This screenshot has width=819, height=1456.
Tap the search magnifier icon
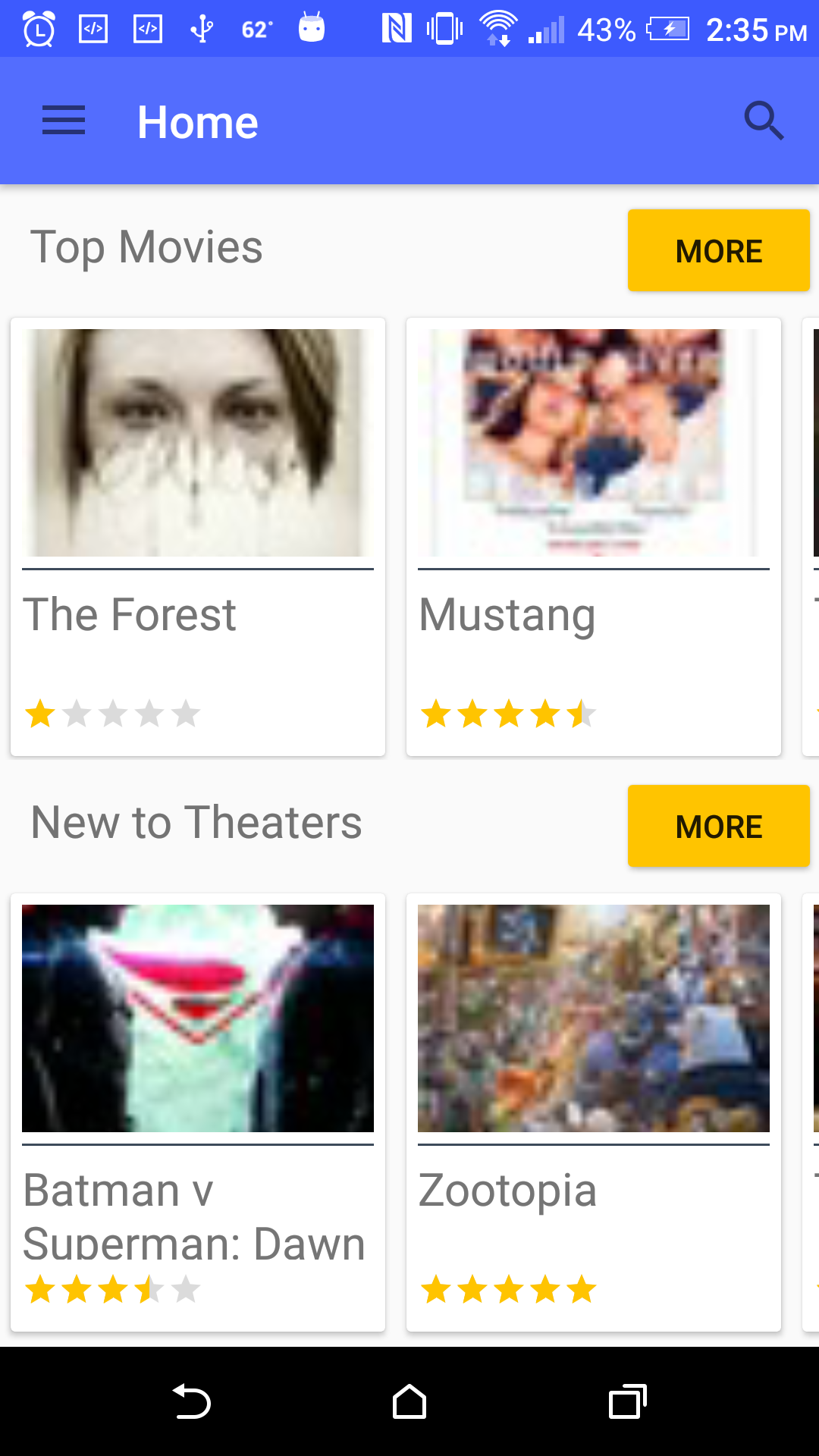point(763,121)
